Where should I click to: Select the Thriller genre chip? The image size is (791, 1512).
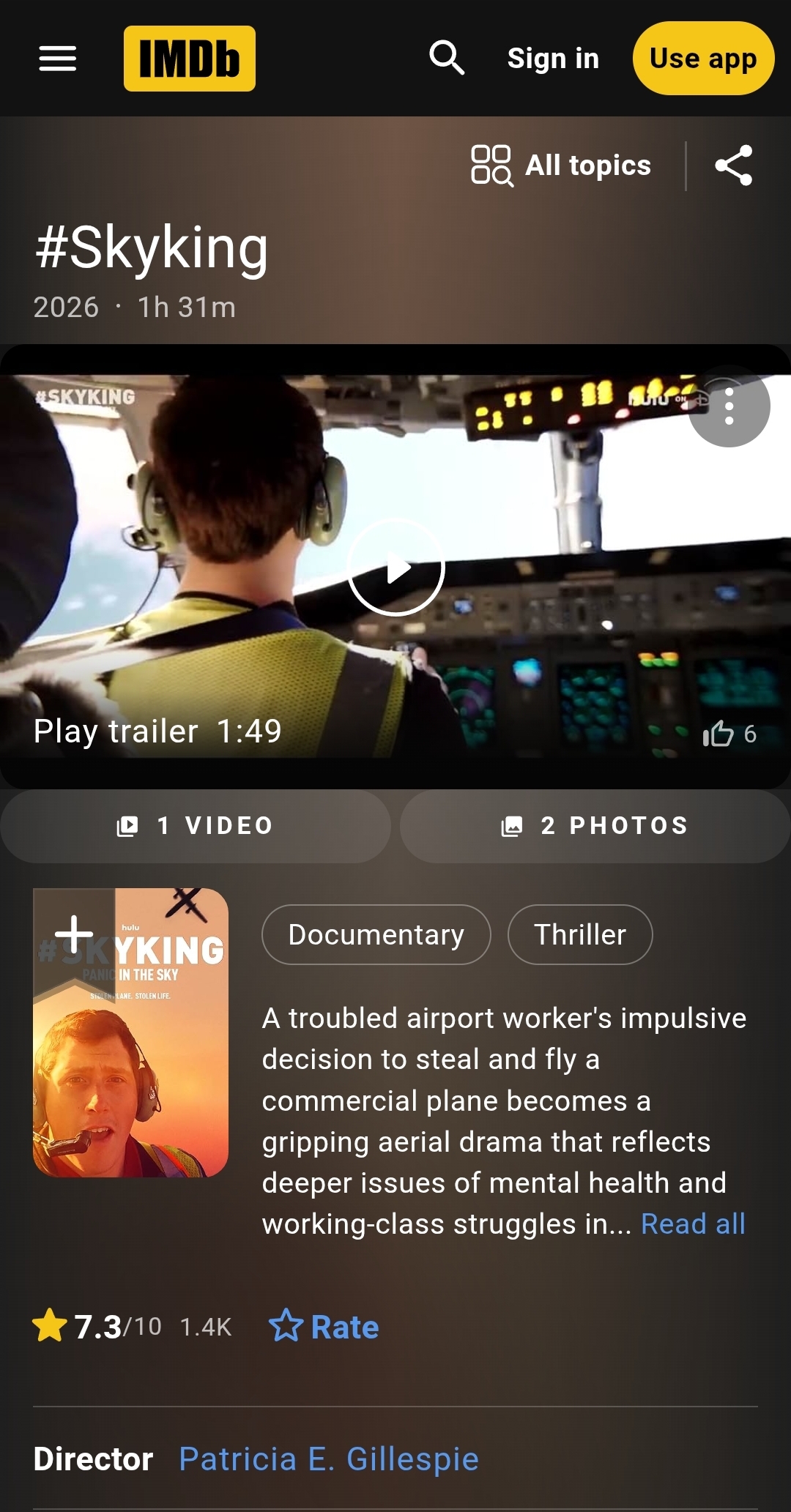click(580, 935)
